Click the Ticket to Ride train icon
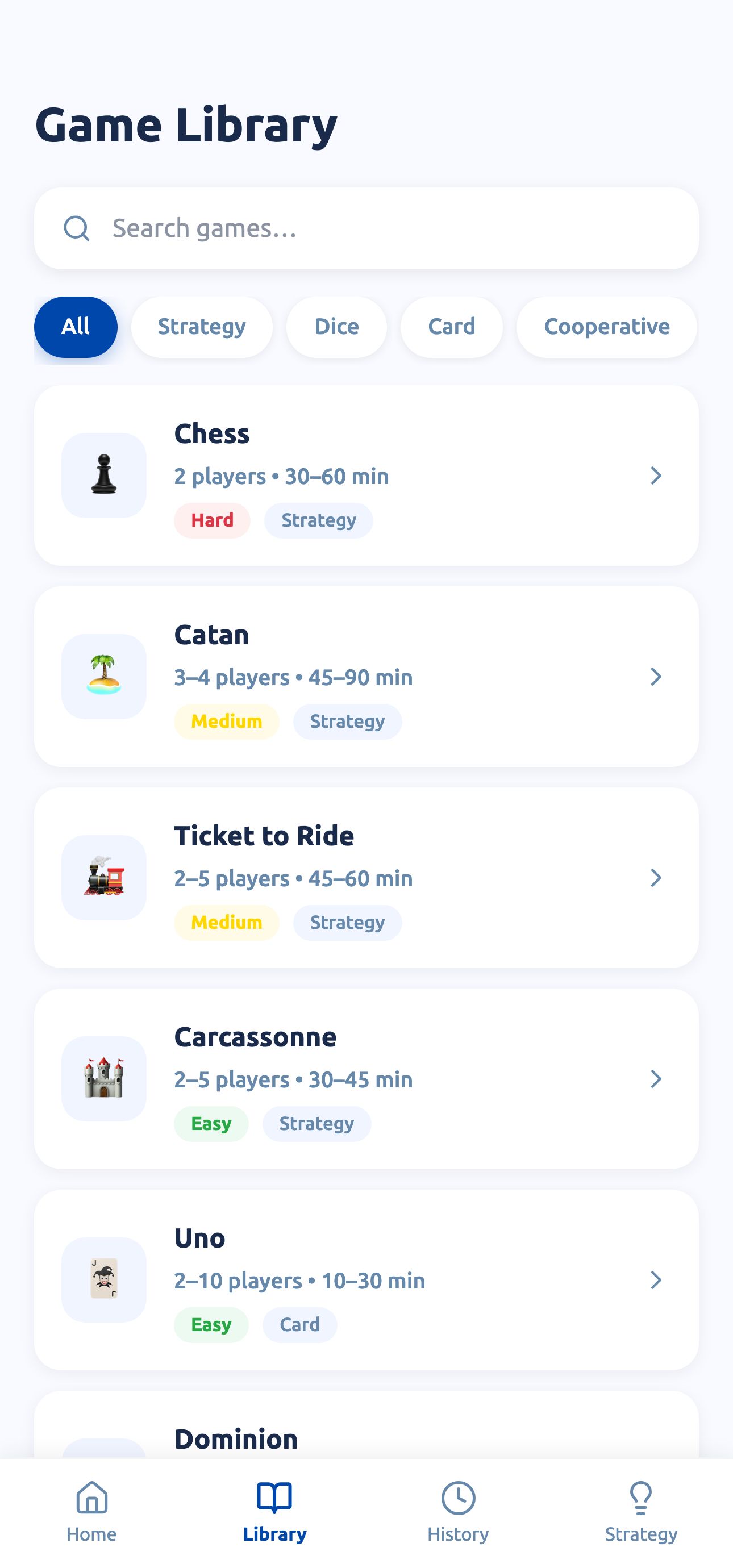This screenshot has height=1568, width=733. tap(104, 878)
